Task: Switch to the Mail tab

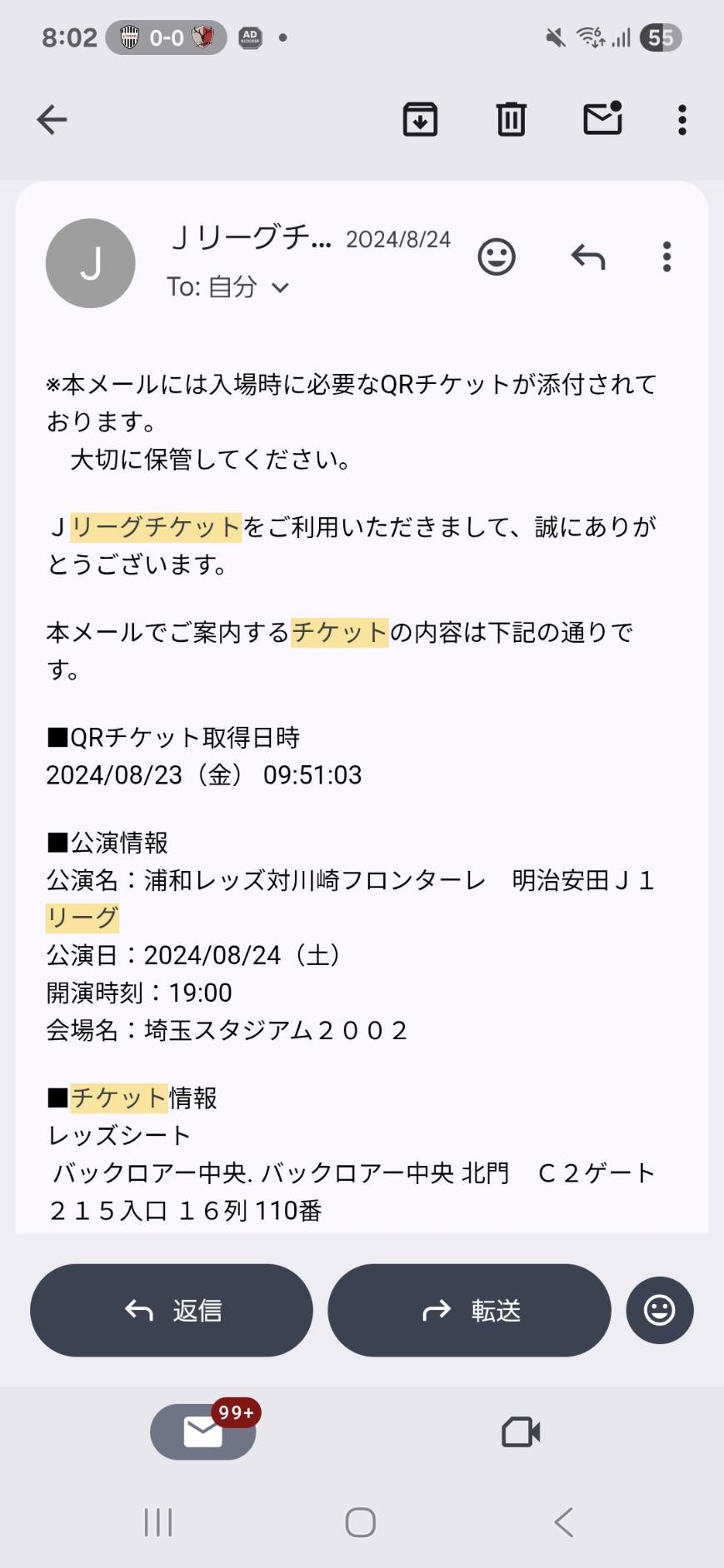Action: pyautogui.click(x=202, y=1432)
